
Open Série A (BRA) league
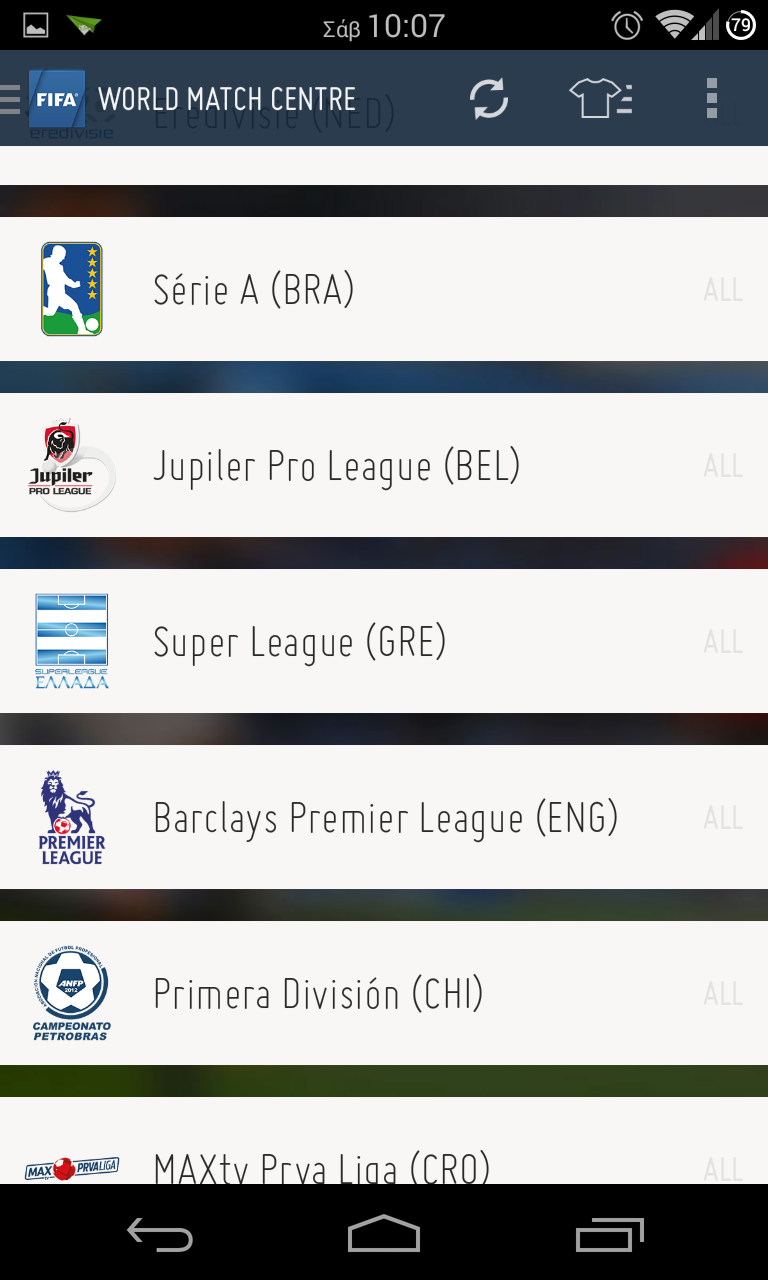(384, 289)
